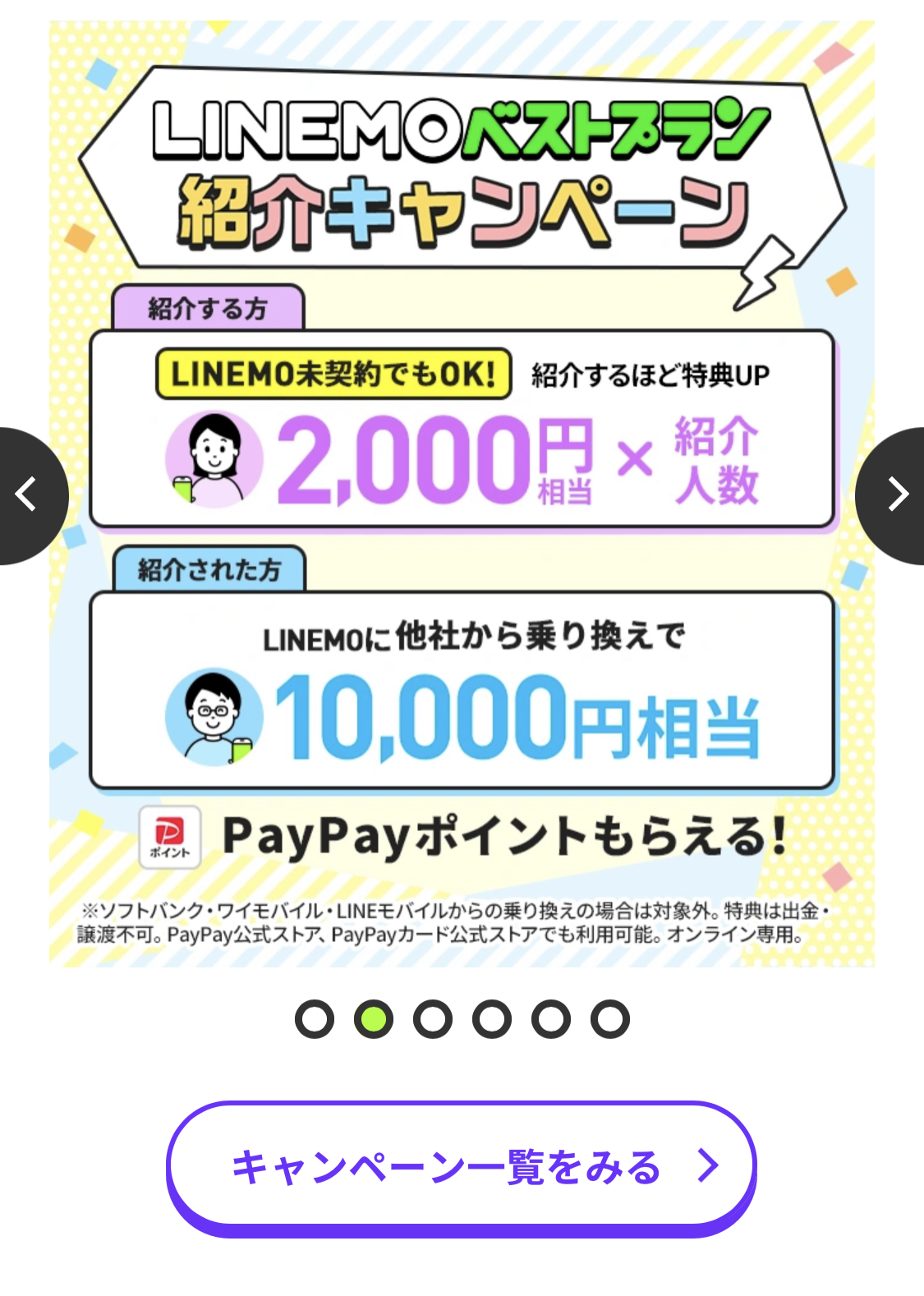Open the LINEMO紹介キャンペーン banner

pos(462,493)
